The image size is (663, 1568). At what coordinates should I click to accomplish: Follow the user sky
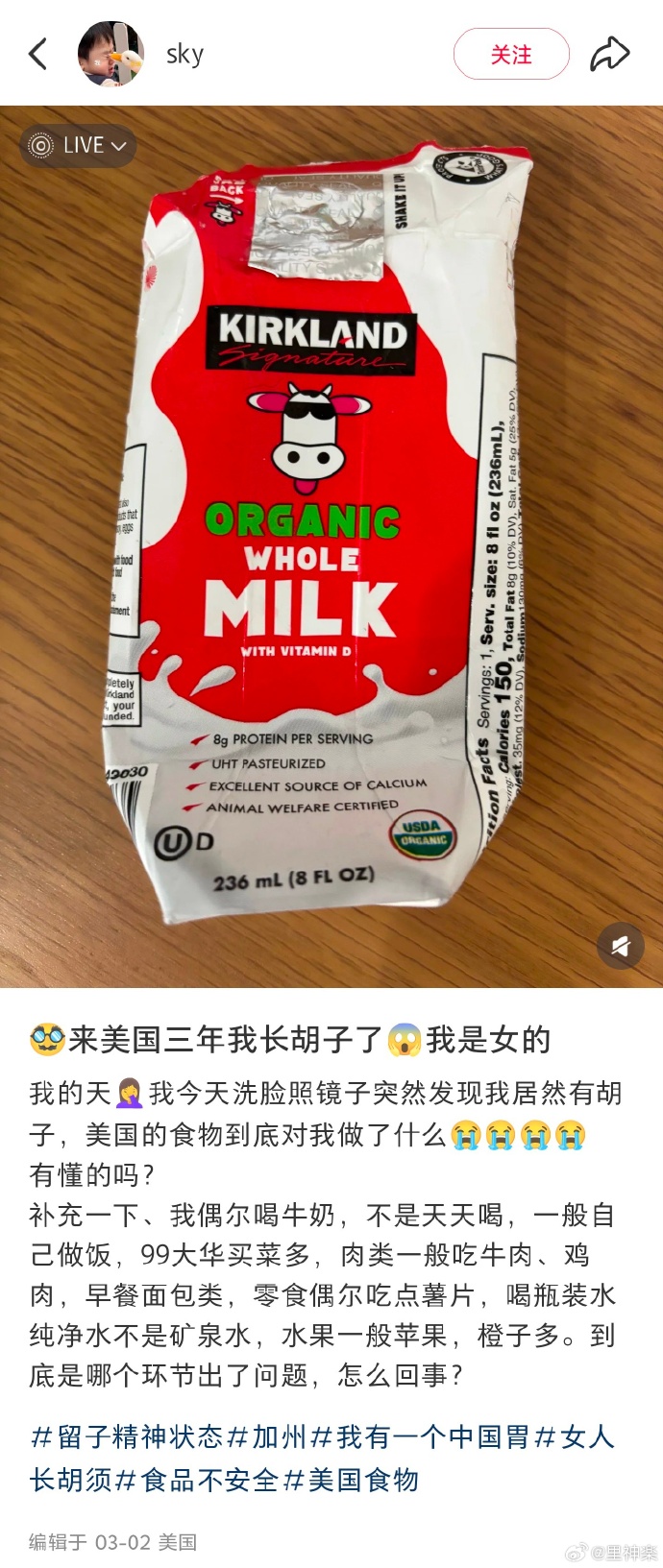click(x=511, y=54)
